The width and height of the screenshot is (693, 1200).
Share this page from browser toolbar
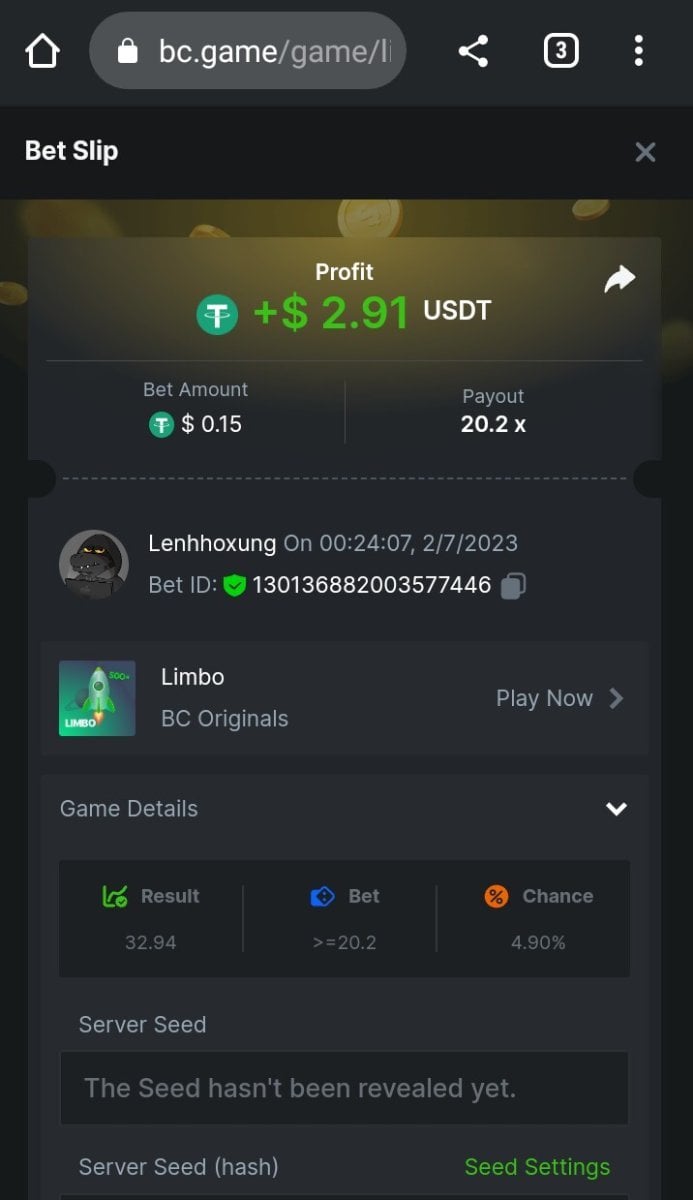point(473,51)
